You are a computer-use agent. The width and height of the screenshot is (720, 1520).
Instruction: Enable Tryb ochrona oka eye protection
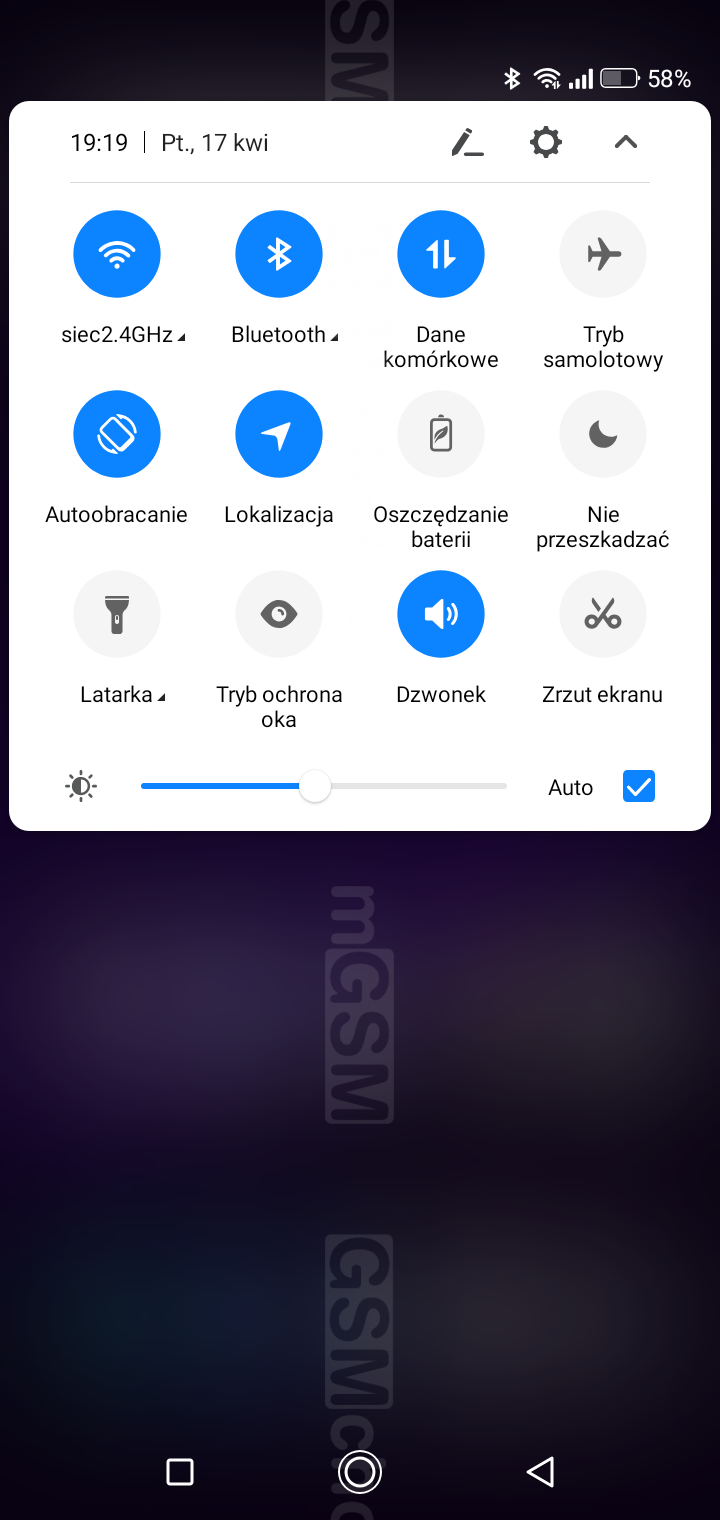point(279,614)
